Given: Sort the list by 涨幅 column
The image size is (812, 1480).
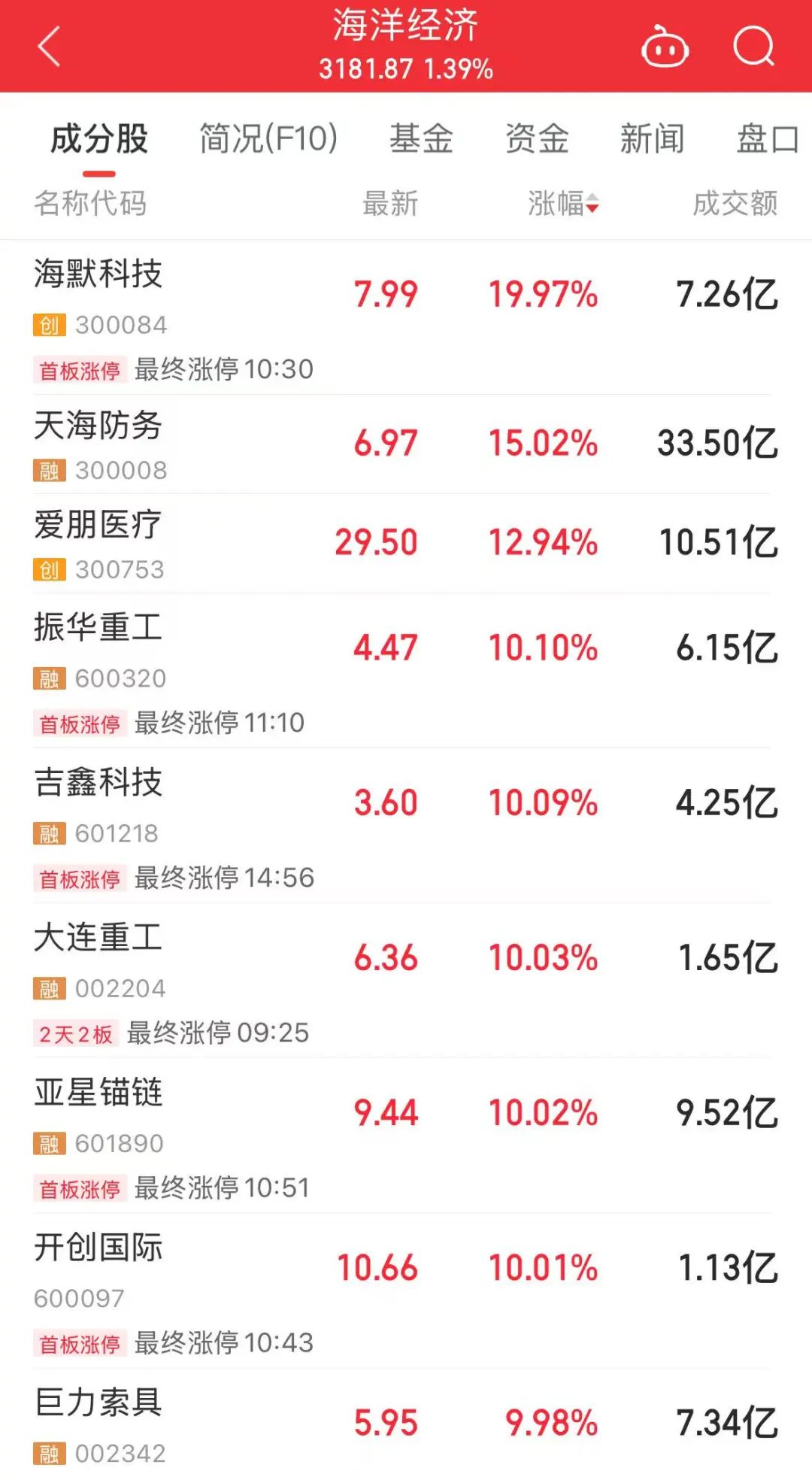Looking at the screenshot, I should [x=563, y=203].
